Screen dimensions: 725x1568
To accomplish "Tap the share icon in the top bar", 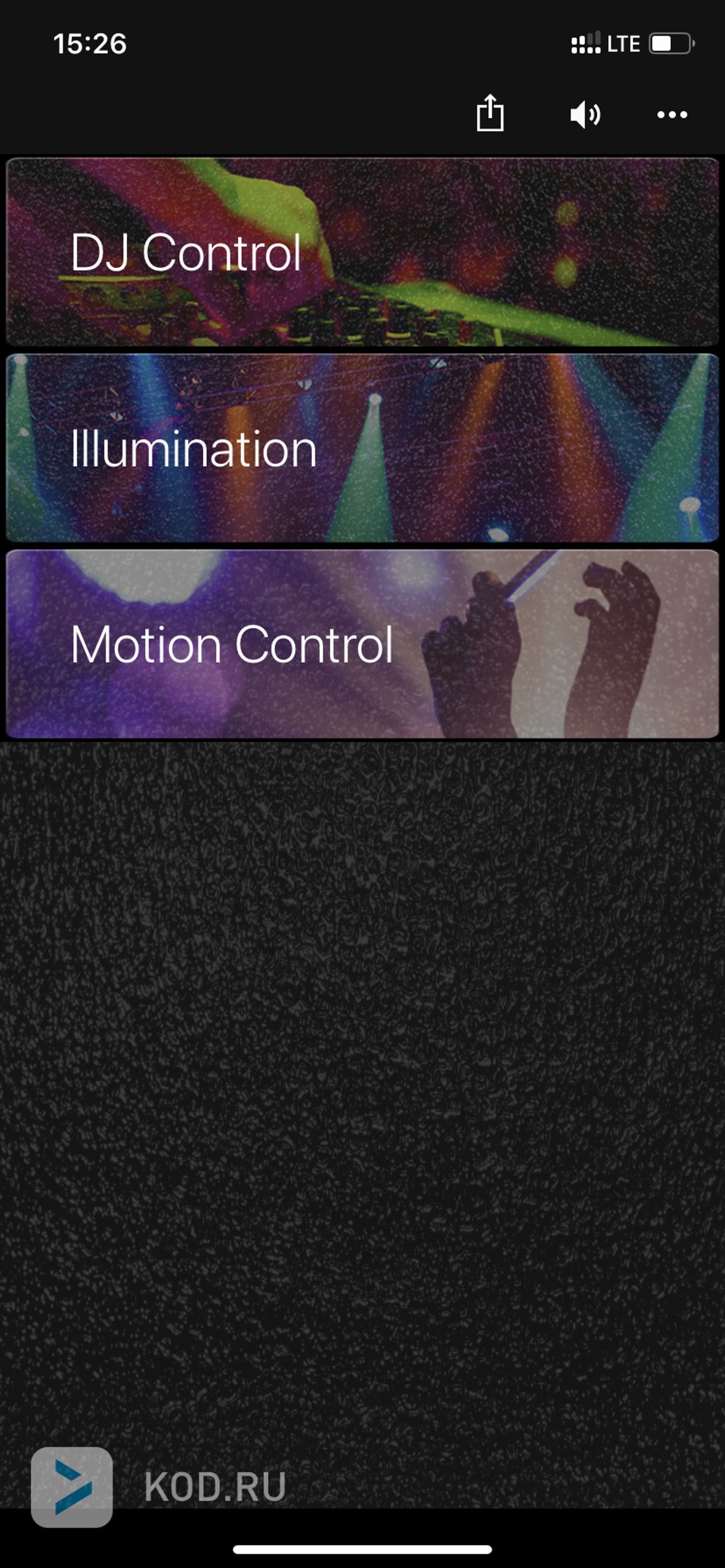I will (x=490, y=113).
